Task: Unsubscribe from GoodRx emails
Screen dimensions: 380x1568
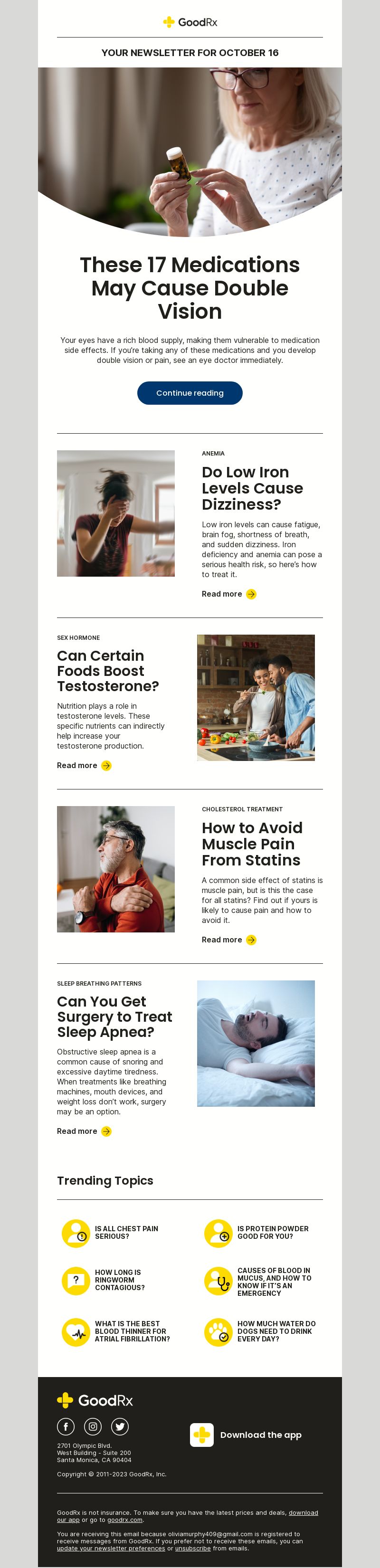Action: click(192, 1548)
